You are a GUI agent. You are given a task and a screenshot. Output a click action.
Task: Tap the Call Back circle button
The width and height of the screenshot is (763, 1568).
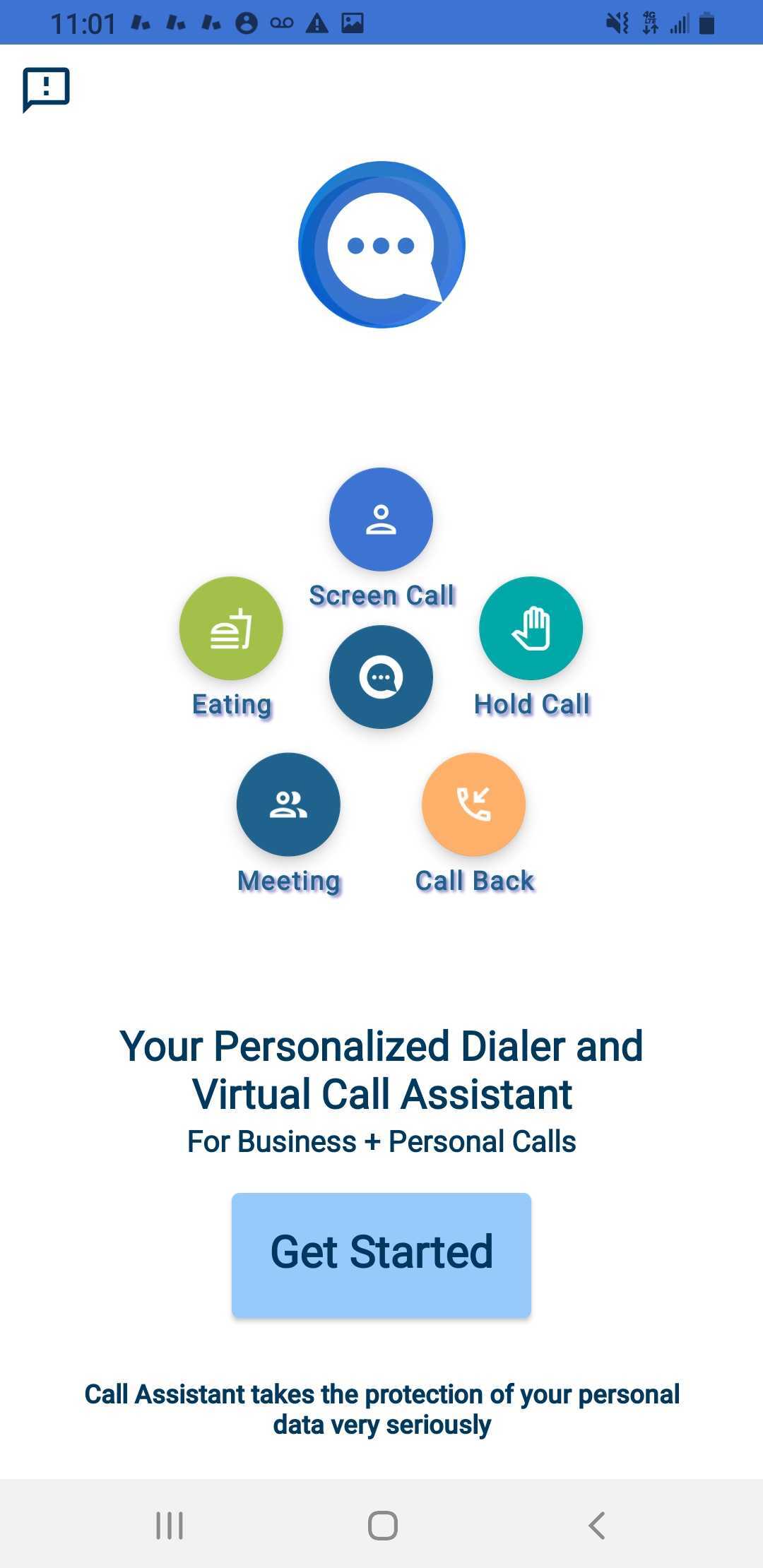pyautogui.click(x=473, y=804)
